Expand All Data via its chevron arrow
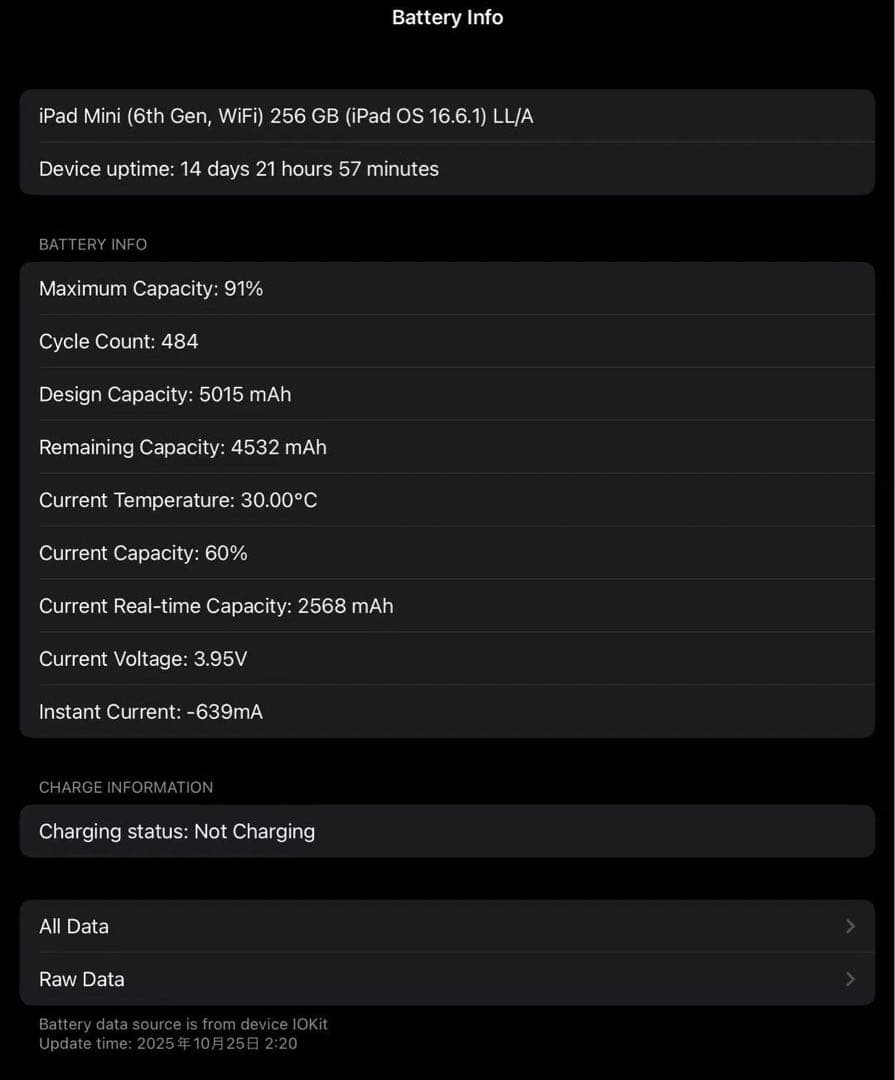Image resolution: width=895 pixels, height=1080 pixels. 848,926
